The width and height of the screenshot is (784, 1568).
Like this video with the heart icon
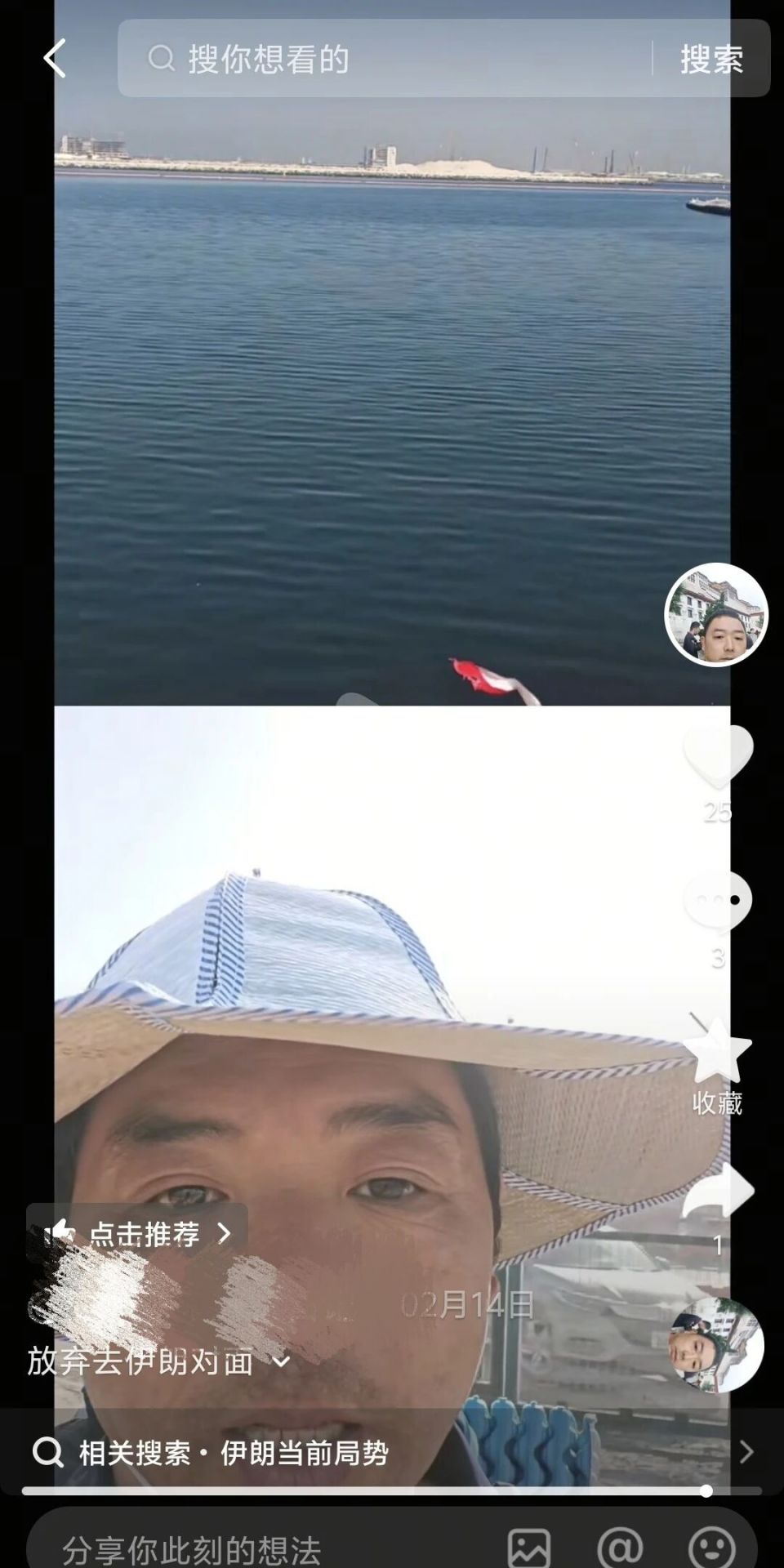point(717,755)
